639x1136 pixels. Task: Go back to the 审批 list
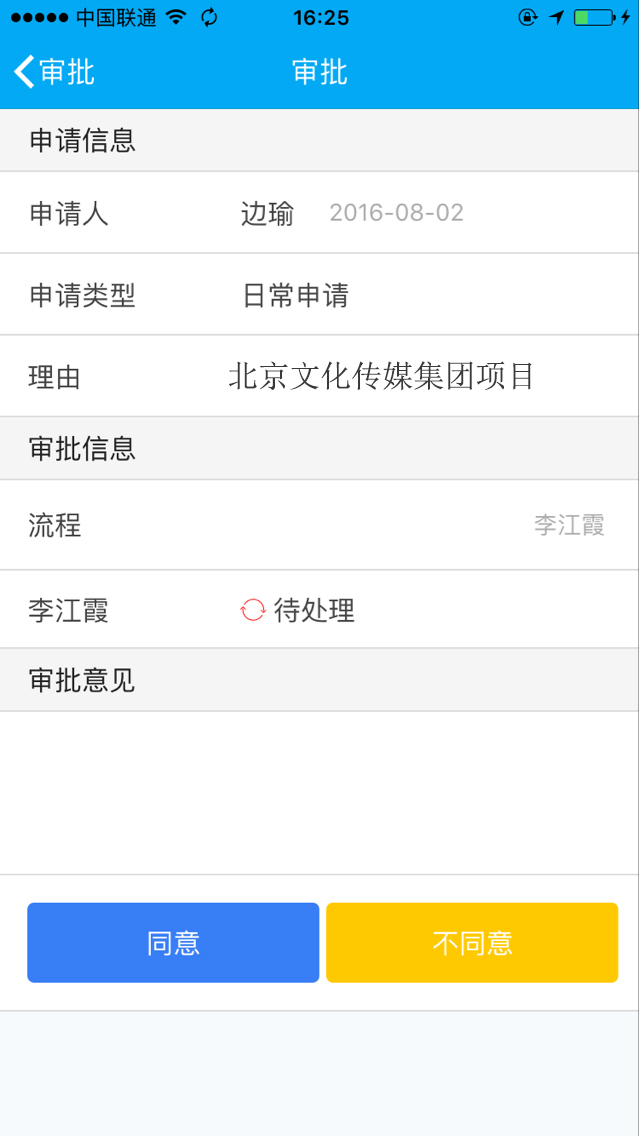tap(54, 72)
